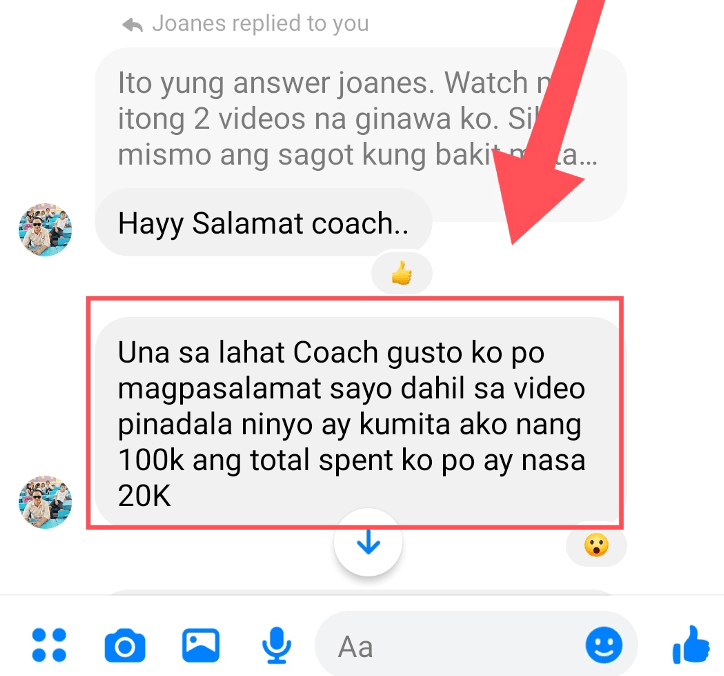View the thumbs-up reaction on Salamat coach message
Viewport: 724px width, 676px height.
point(401,273)
